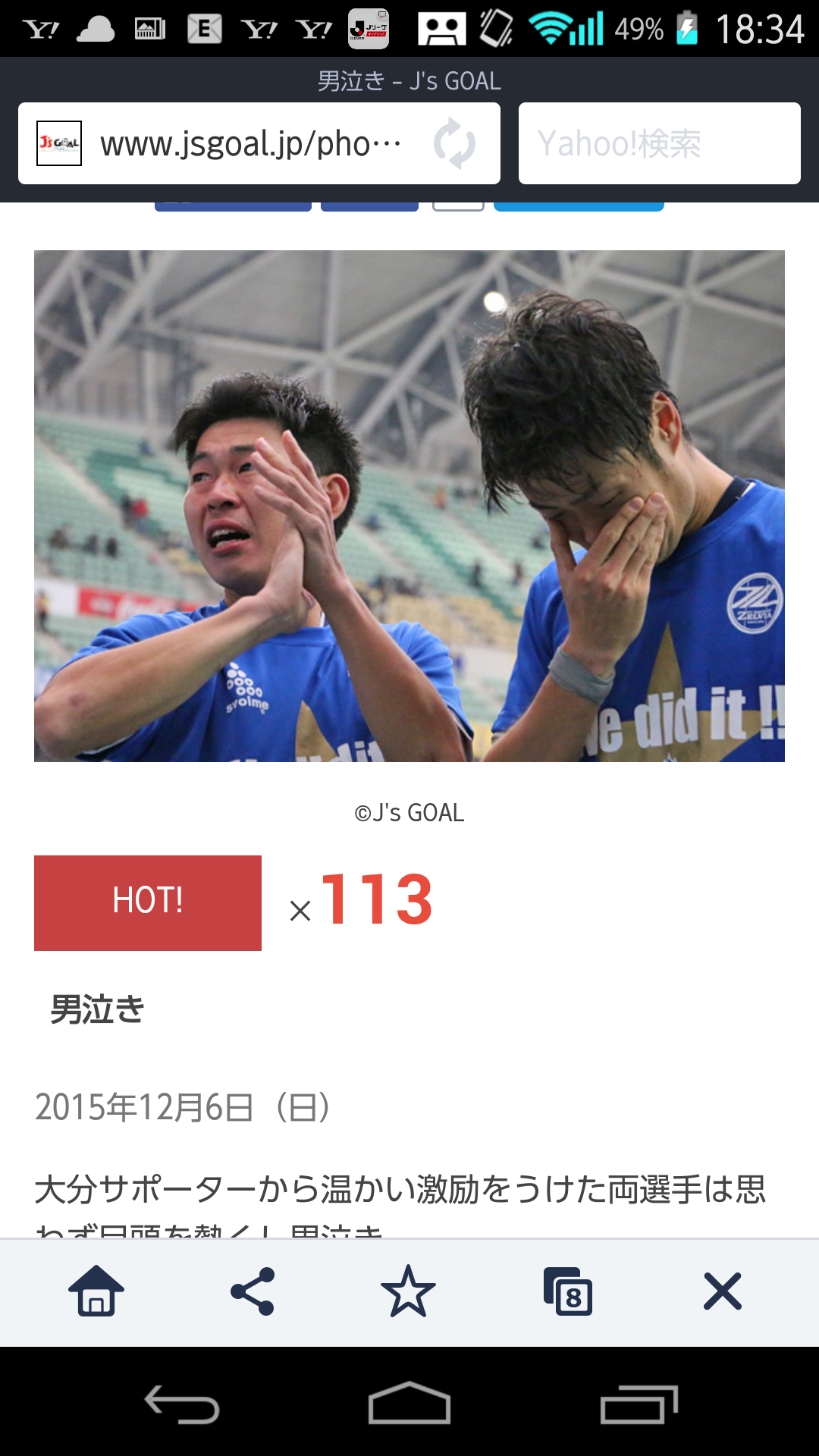
Task: Share this page
Action: coord(253,1291)
